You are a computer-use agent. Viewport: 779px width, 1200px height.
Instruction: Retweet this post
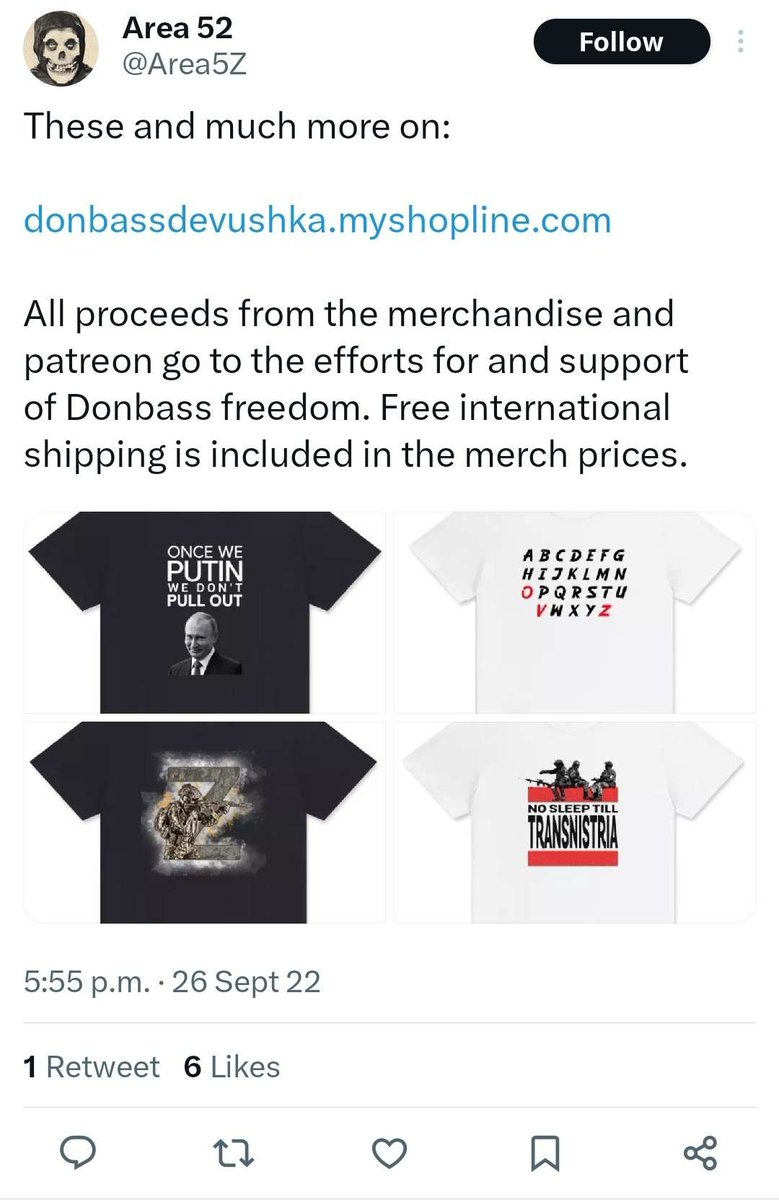pyautogui.click(x=232, y=1154)
